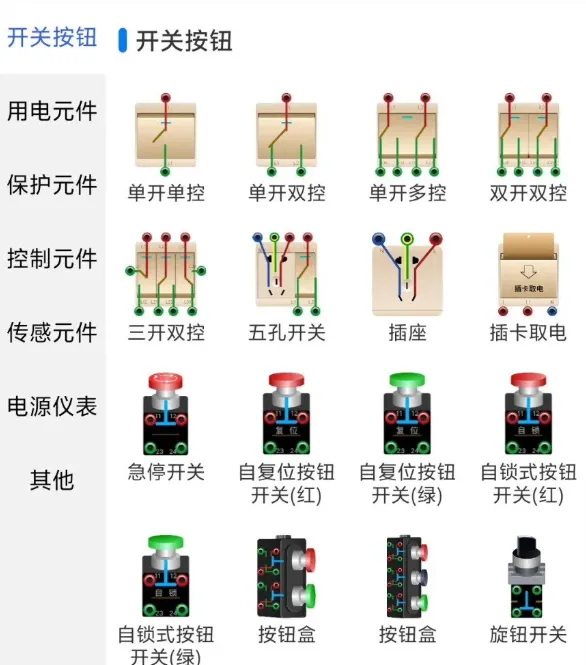
Task: Select the 单开单控 switch component
Action: point(166,148)
